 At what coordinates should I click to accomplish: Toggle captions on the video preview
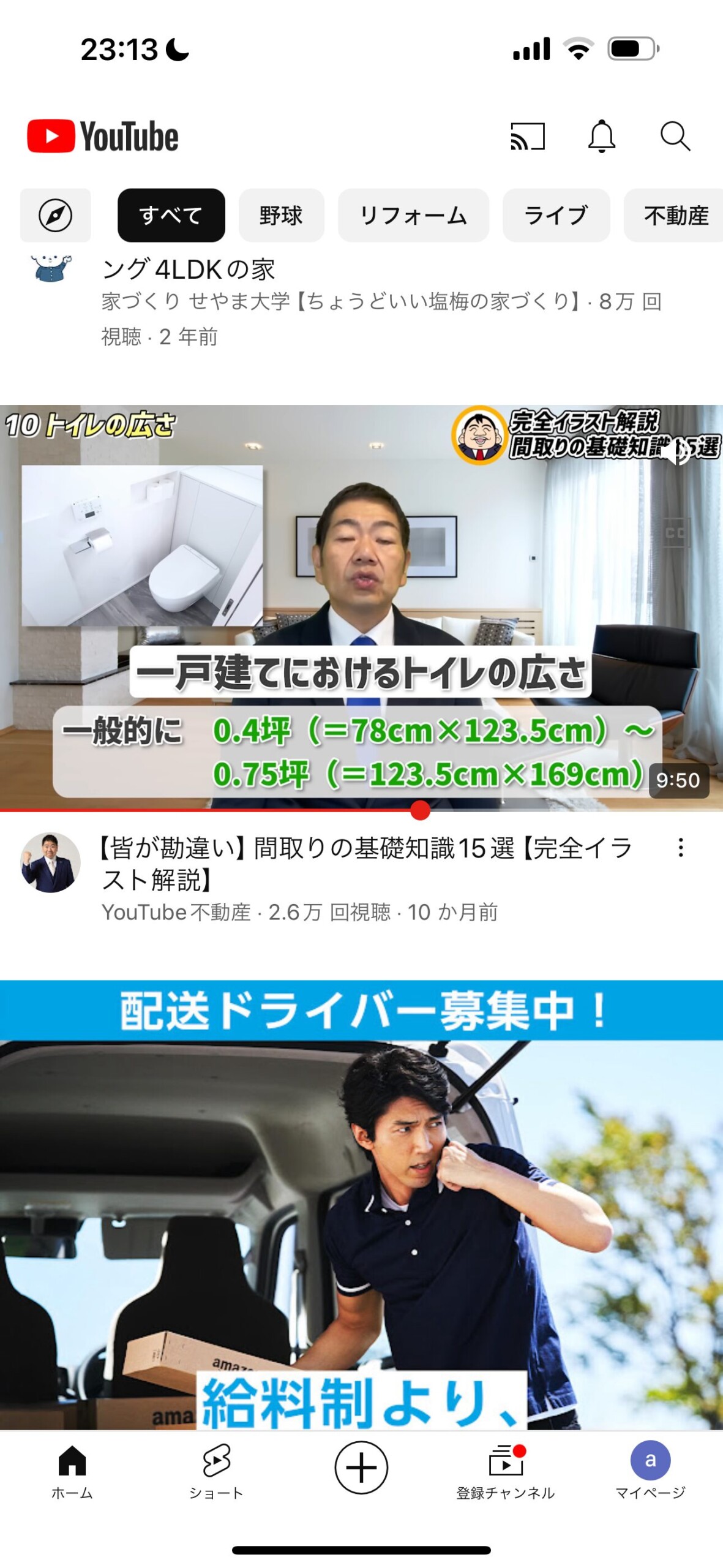(675, 532)
